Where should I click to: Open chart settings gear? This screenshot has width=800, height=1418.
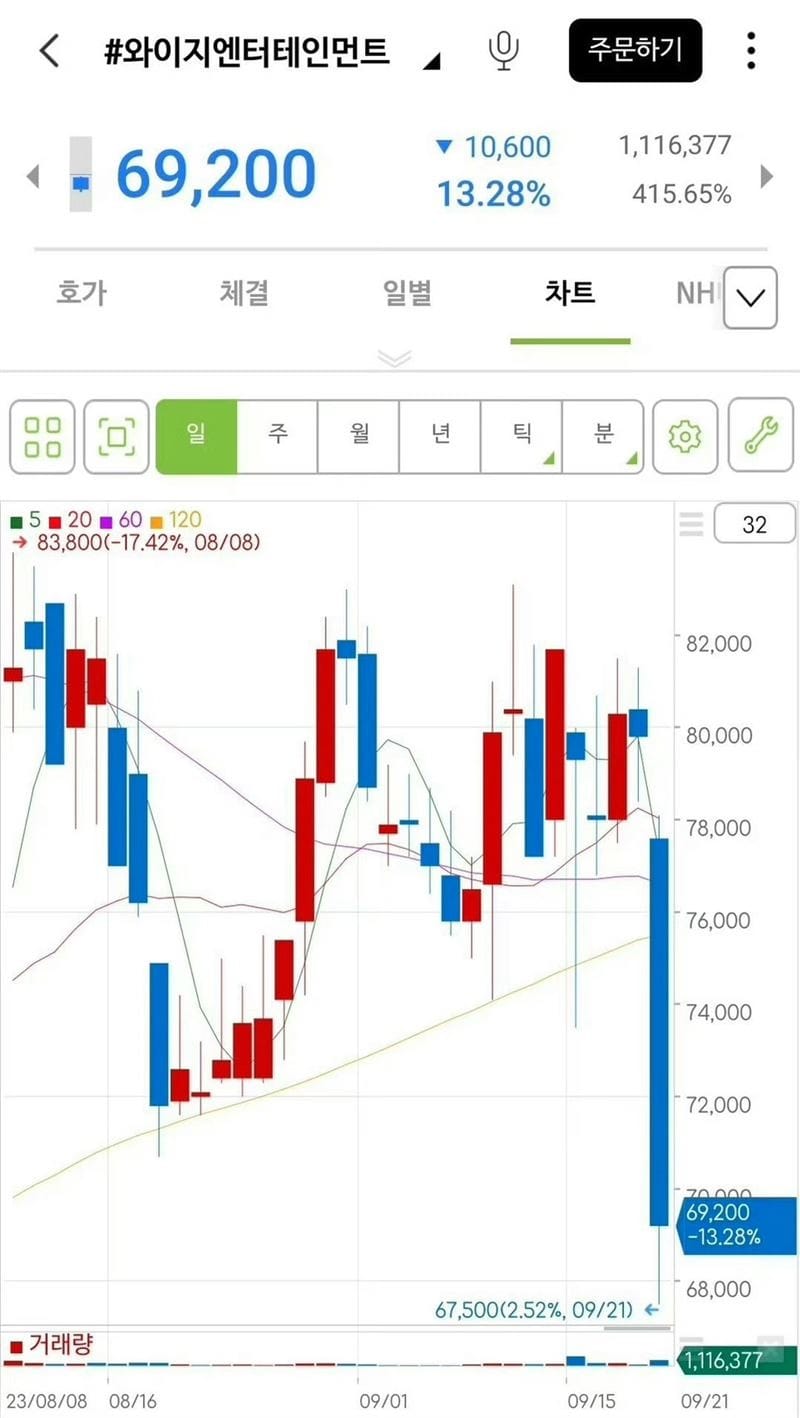click(x=685, y=436)
